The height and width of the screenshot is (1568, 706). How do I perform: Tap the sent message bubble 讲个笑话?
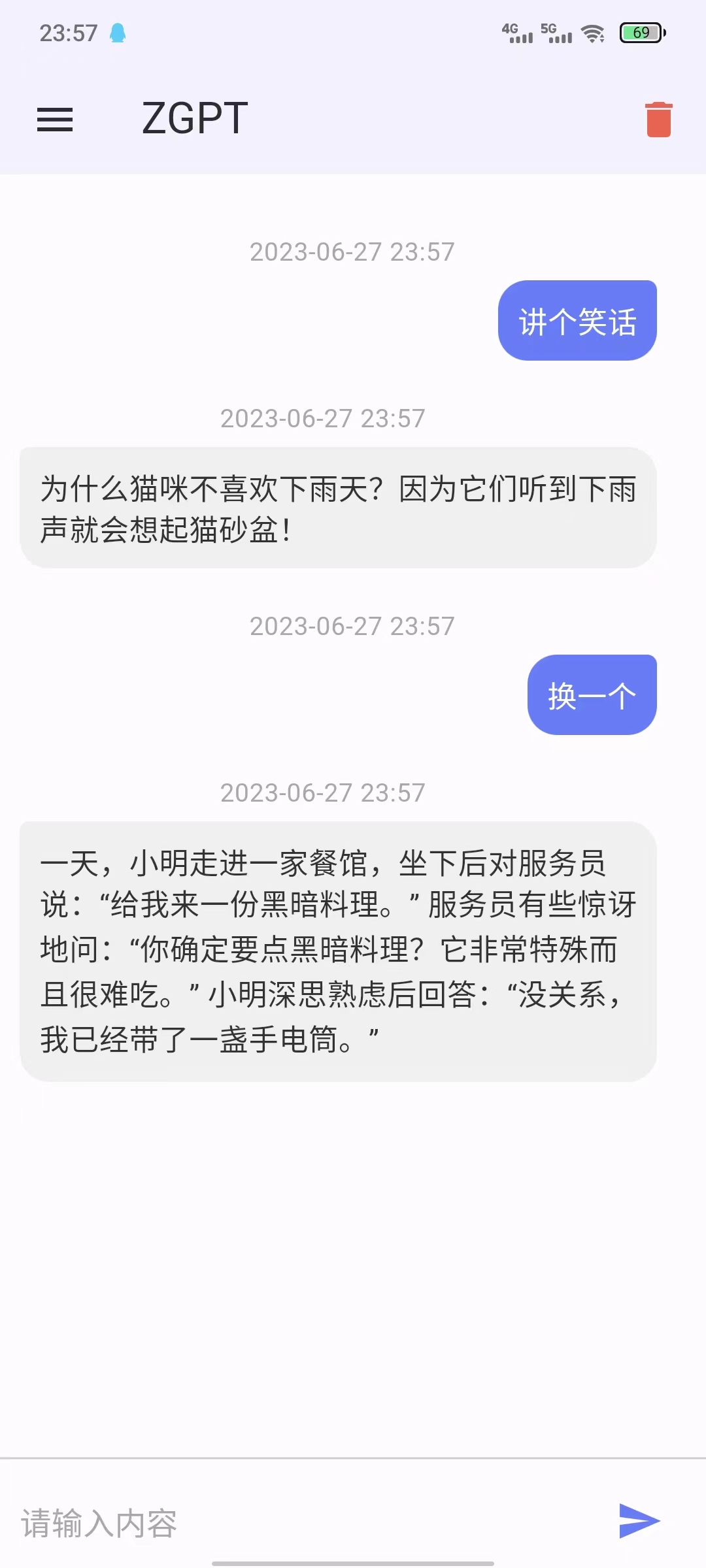tap(578, 321)
